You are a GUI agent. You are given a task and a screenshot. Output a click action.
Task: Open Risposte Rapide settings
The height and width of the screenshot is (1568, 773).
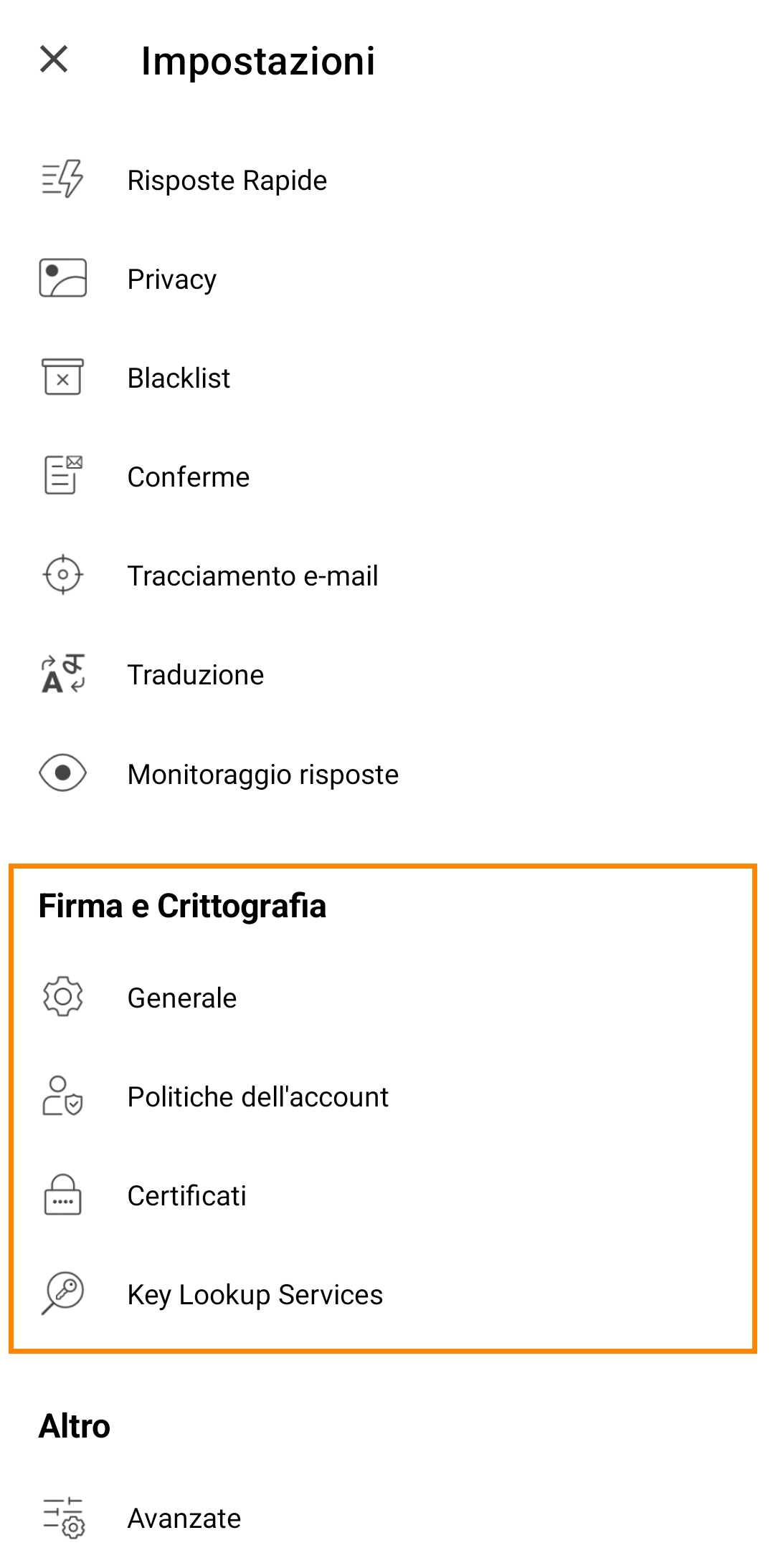pyautogui.click(x=386, y=180)
